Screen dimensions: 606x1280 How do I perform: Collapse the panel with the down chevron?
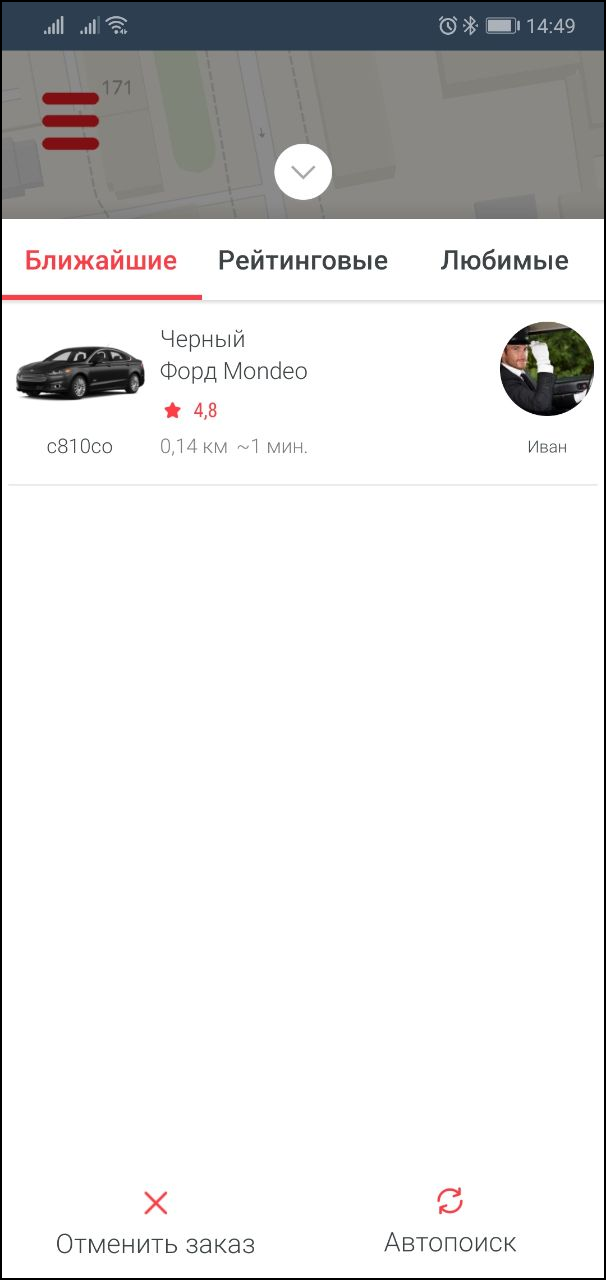[303, 172]
